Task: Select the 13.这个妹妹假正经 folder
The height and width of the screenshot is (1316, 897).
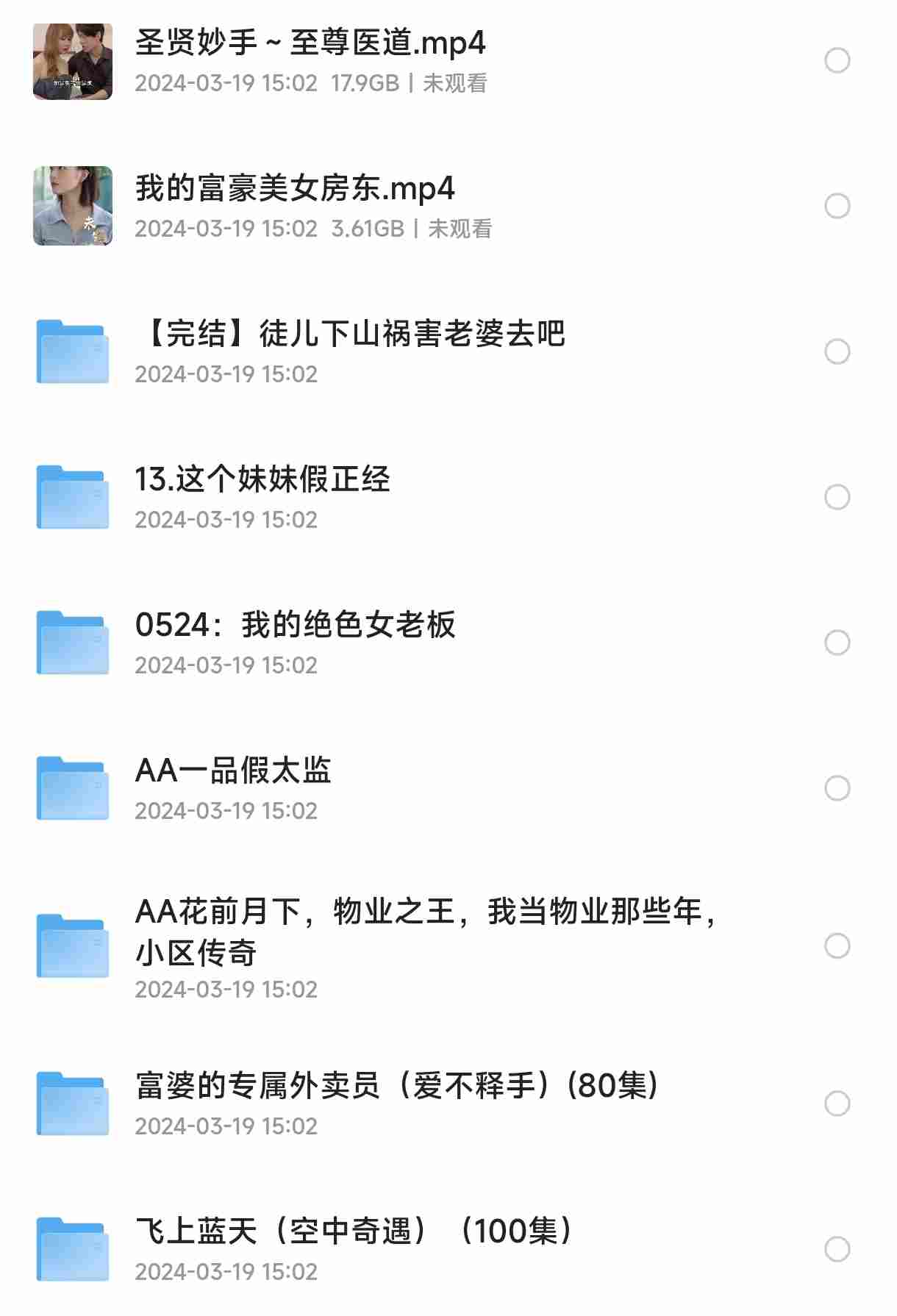Action: (x=837, y=497)
